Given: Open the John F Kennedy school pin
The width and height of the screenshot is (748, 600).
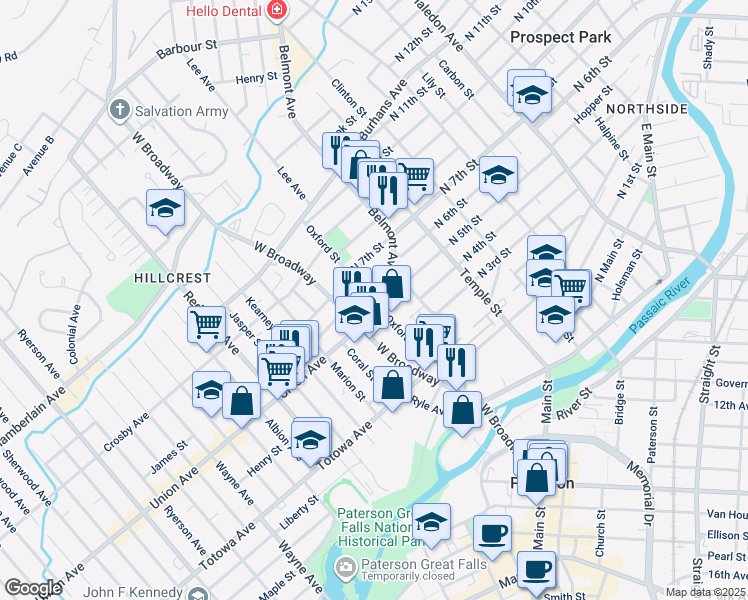Looking at the screenshot, I should [198, 593].
